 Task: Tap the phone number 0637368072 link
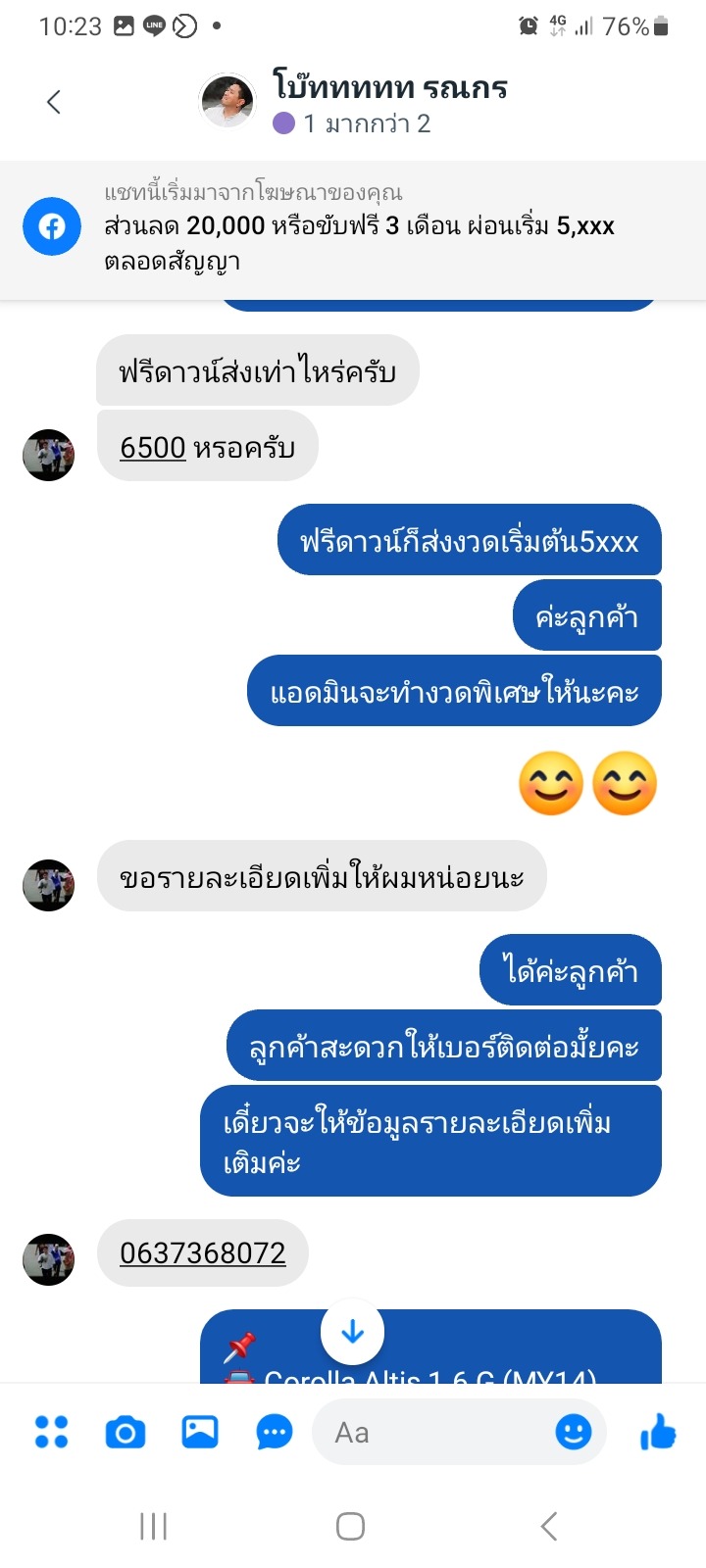203,1253
